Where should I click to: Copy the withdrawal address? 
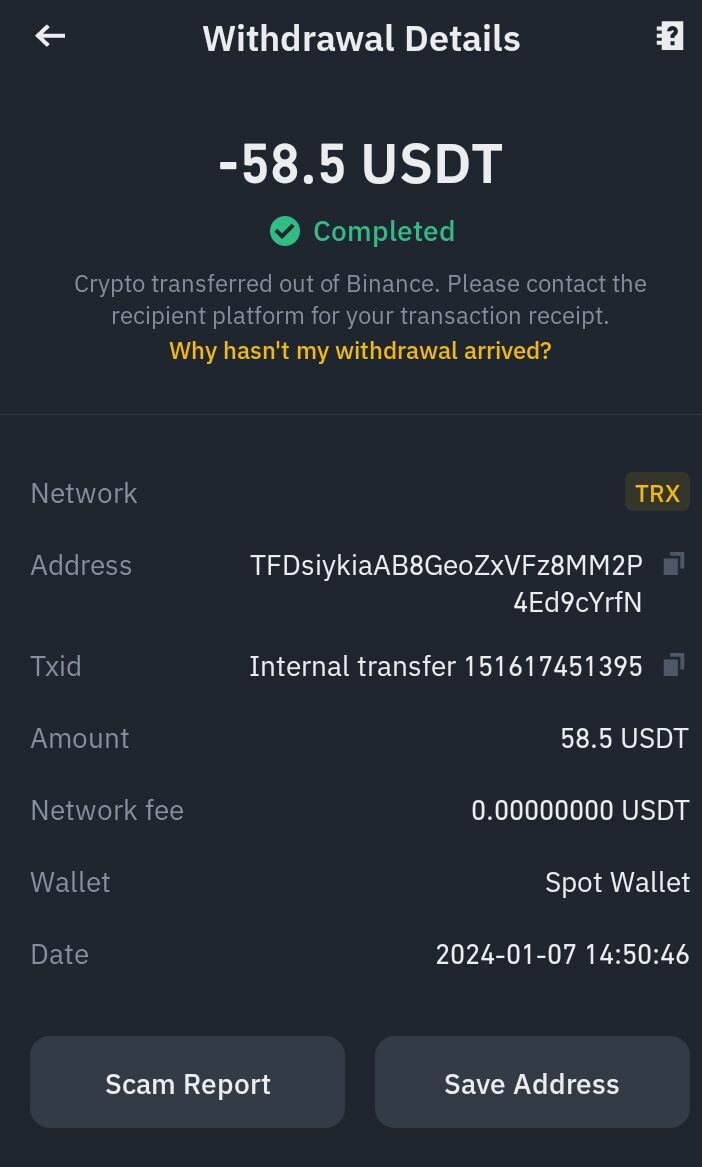click(x=673, y=564)
